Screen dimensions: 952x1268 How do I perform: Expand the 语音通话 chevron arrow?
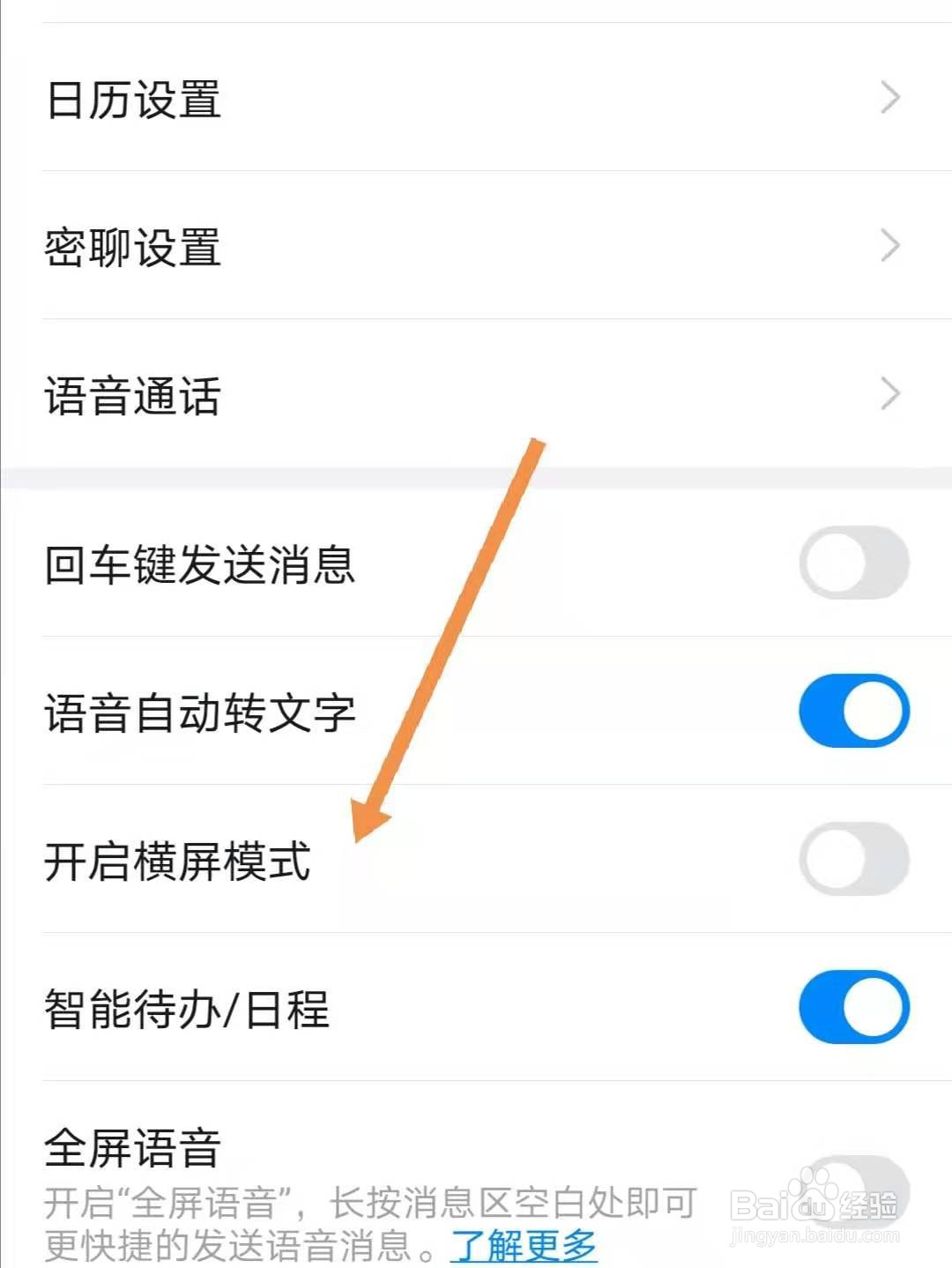(890, 392)
